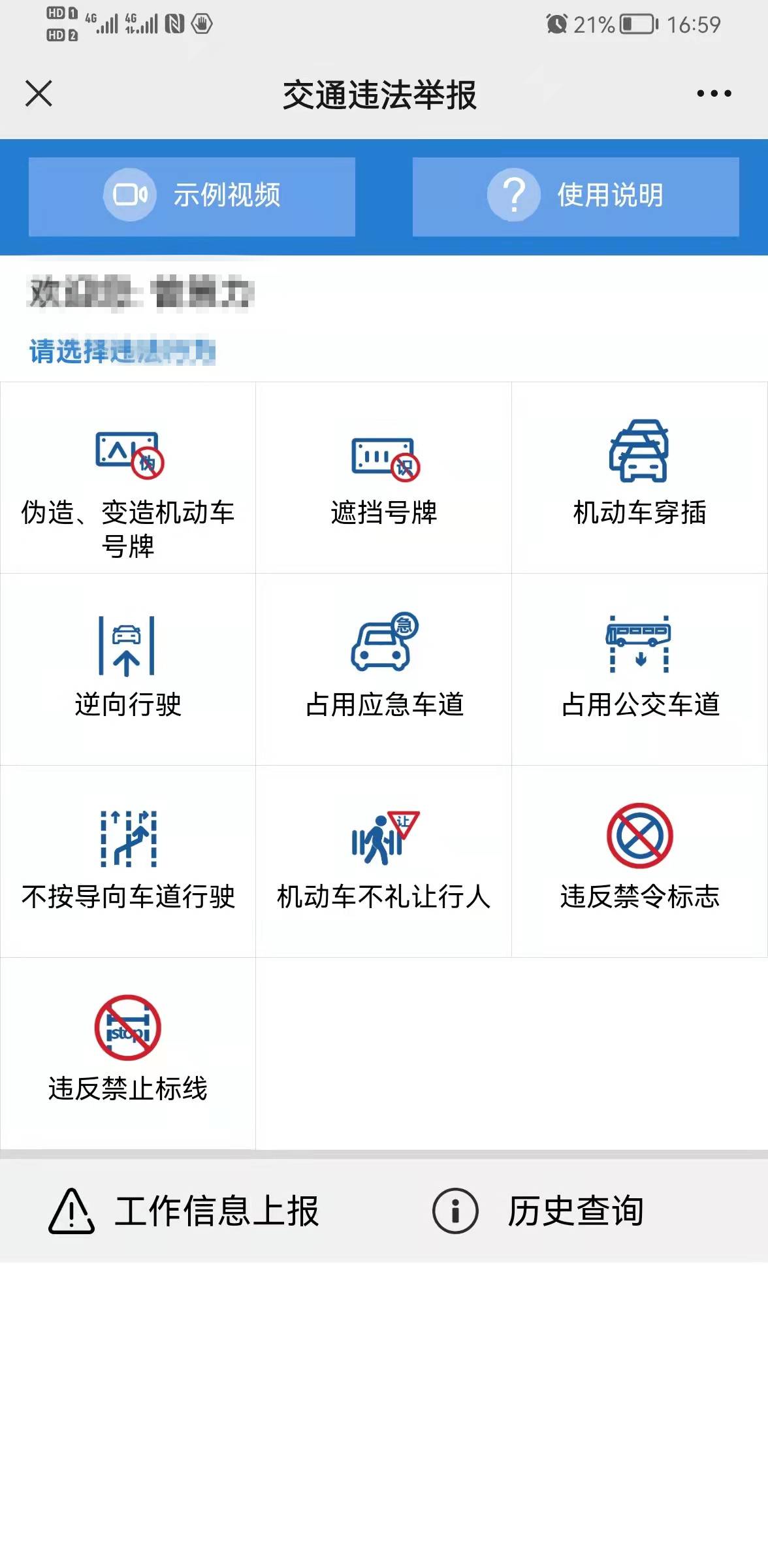Open 工作信息上报 work info report
Image resolution: width=768 pixels, height=1568 pixels.
coord(184,1211)
